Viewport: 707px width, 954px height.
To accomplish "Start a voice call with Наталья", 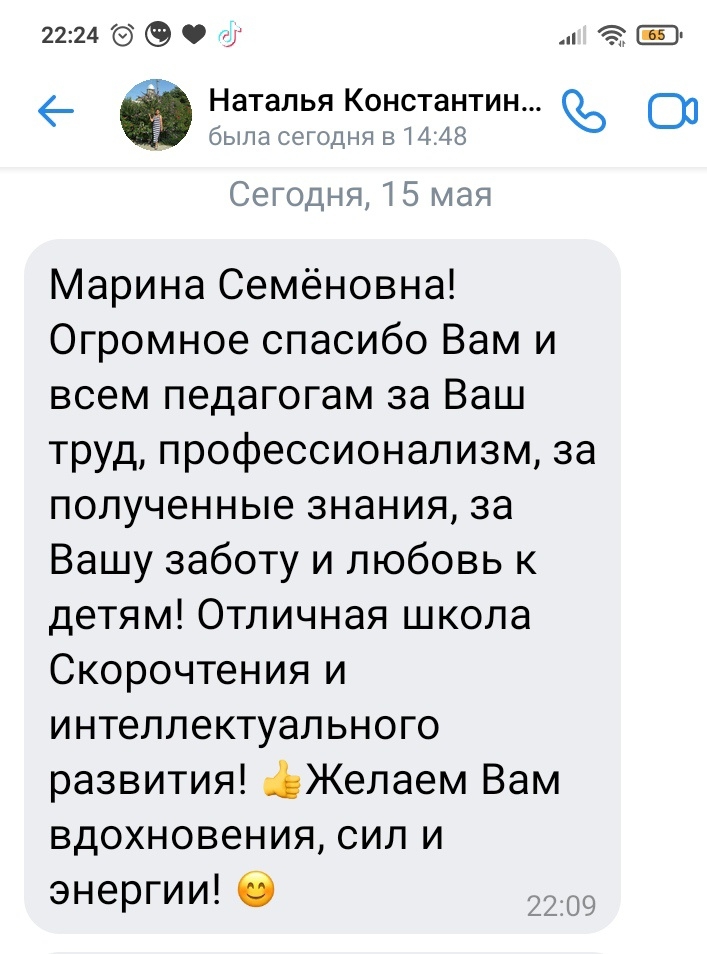I will tap(585, 112).
